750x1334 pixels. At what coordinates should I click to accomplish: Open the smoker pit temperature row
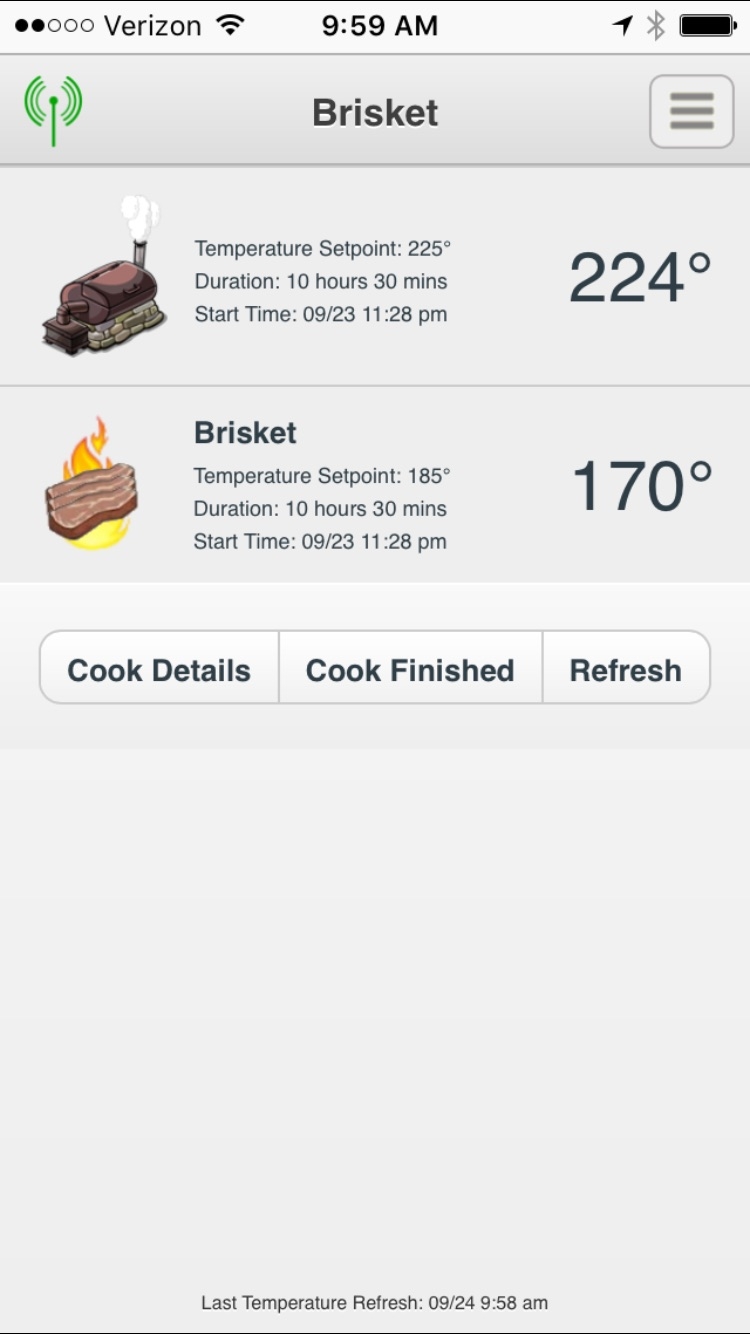pyautogui.click(x=375, y=278)
